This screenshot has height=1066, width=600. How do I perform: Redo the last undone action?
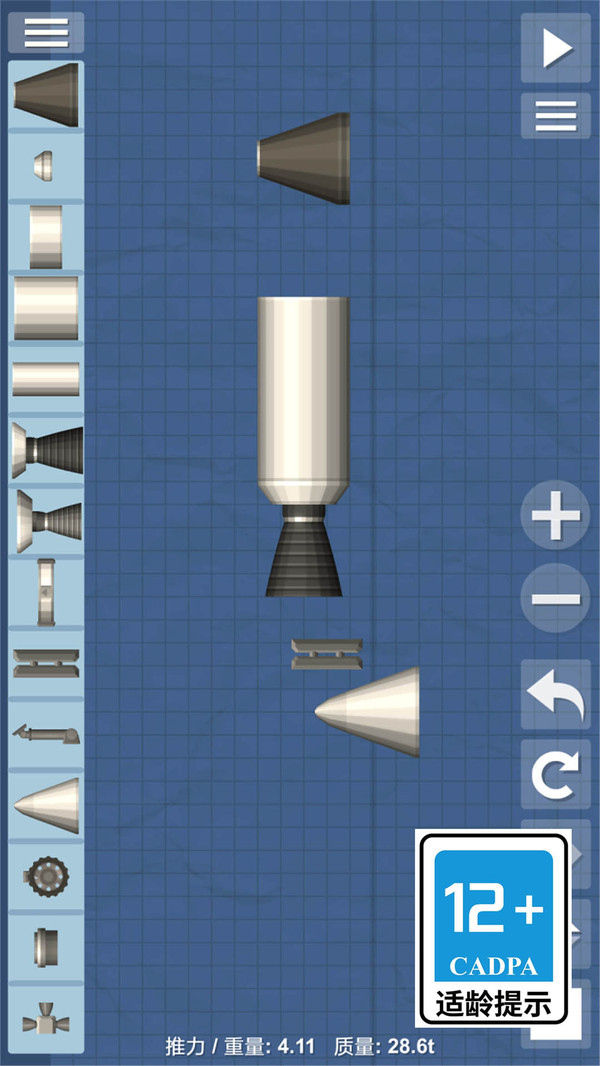(x=556, y=774)
